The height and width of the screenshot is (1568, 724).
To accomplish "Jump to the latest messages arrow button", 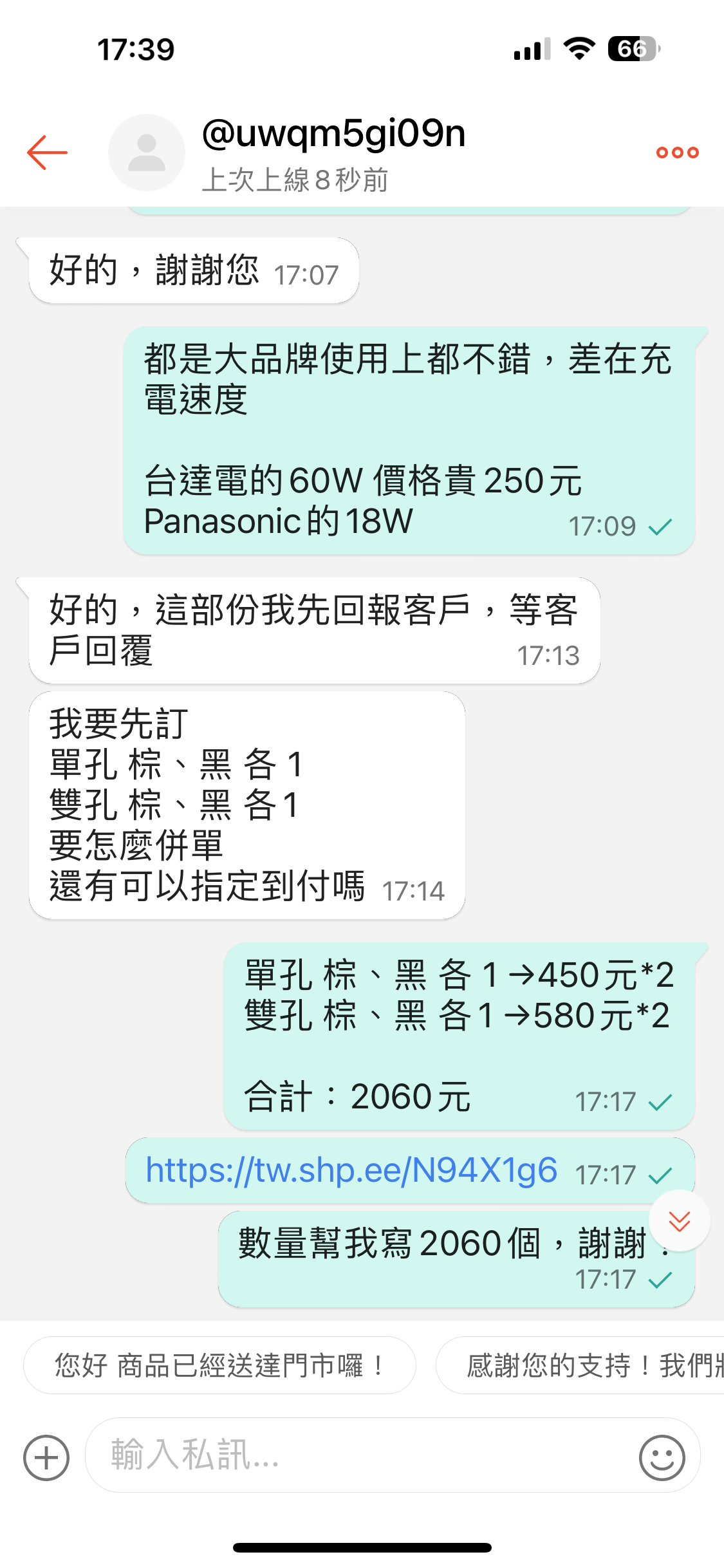I will (679, 1221).
